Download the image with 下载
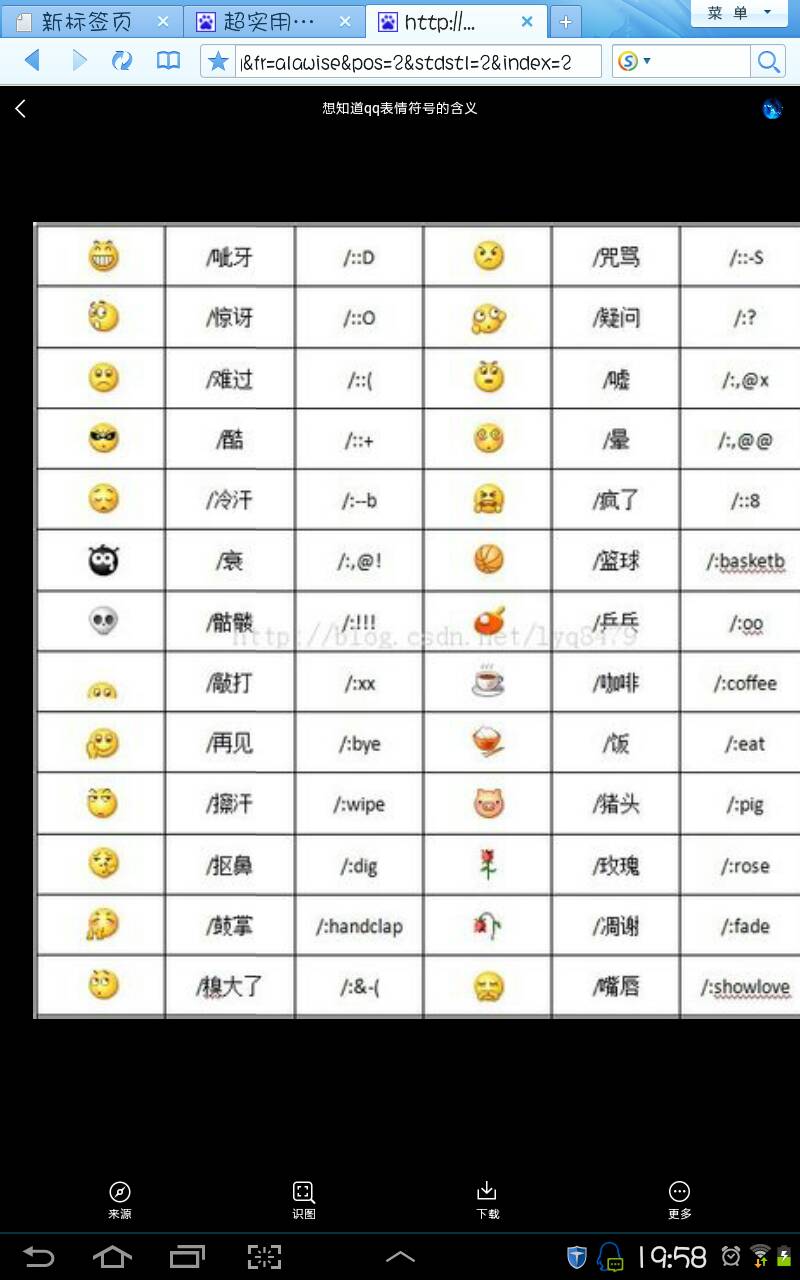Image resolution: width=800 pixels, height=1280 pixels. pos(487,1199)
